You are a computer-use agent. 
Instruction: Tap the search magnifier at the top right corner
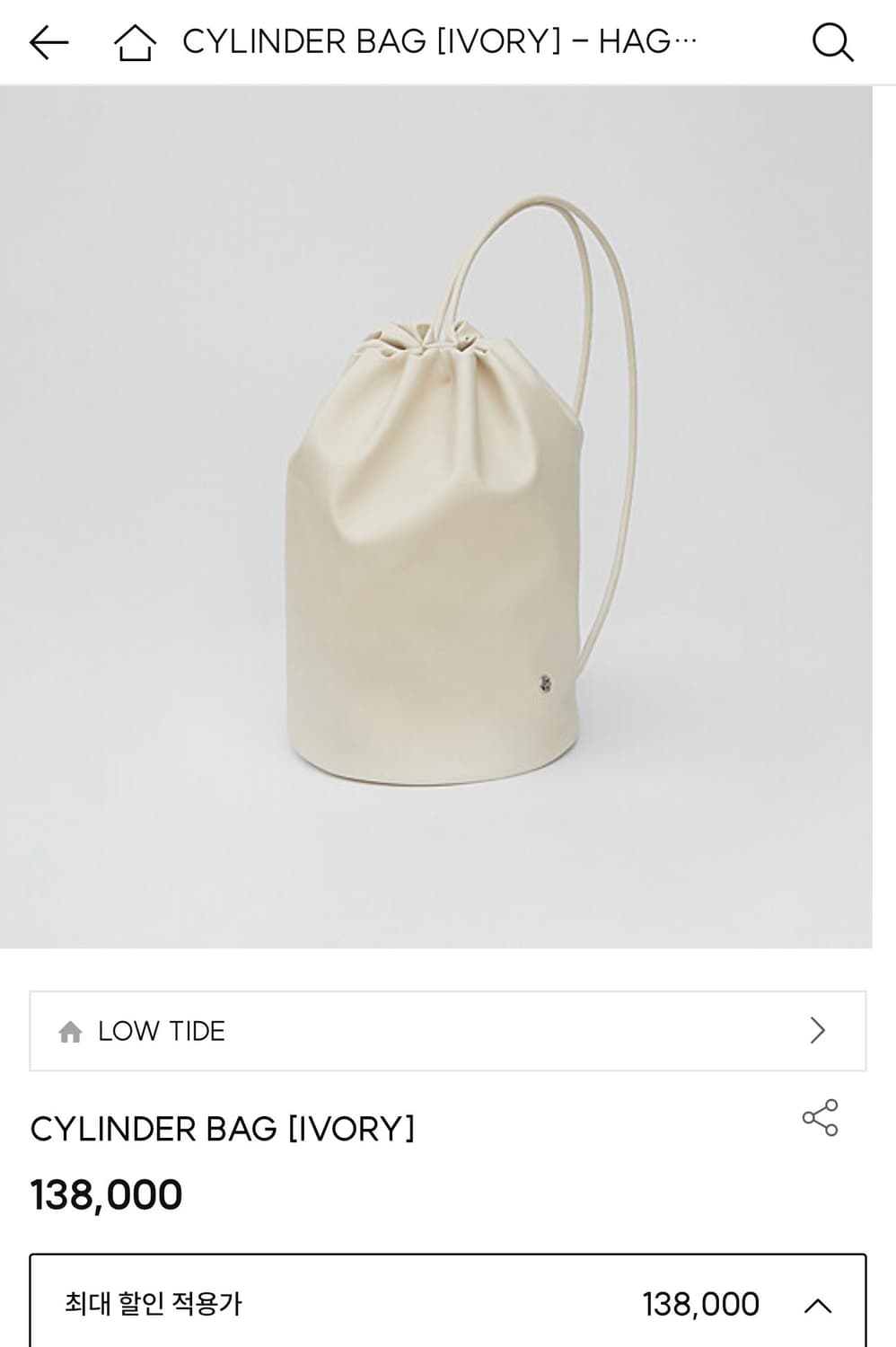[x=834, y=40]
